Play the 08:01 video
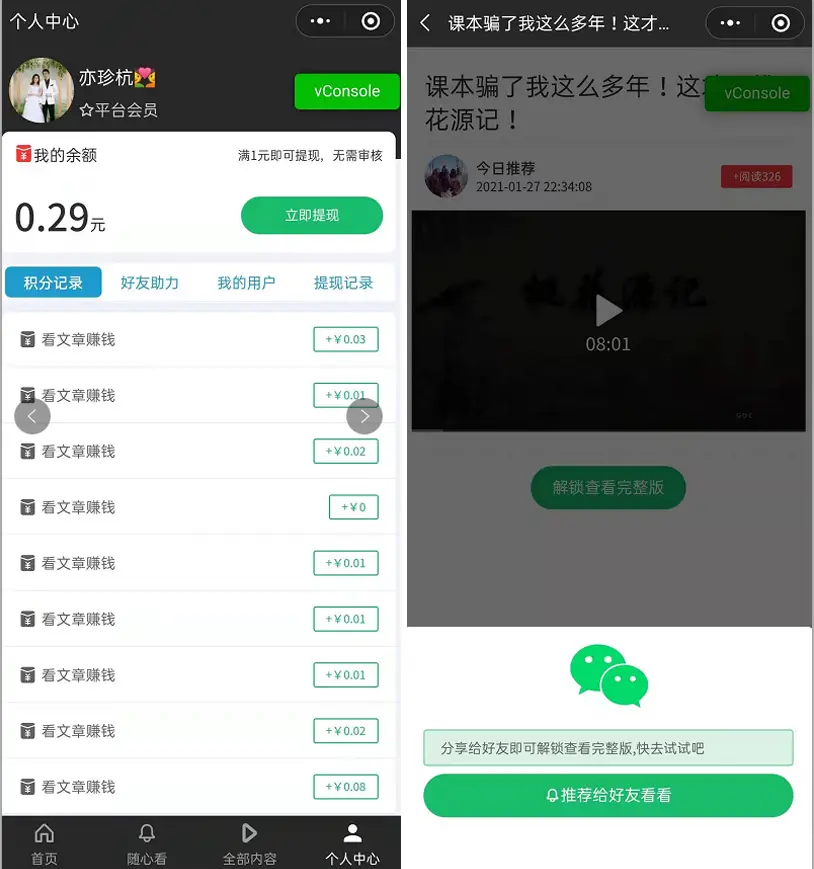814x869 pixels. coord(608,311)
